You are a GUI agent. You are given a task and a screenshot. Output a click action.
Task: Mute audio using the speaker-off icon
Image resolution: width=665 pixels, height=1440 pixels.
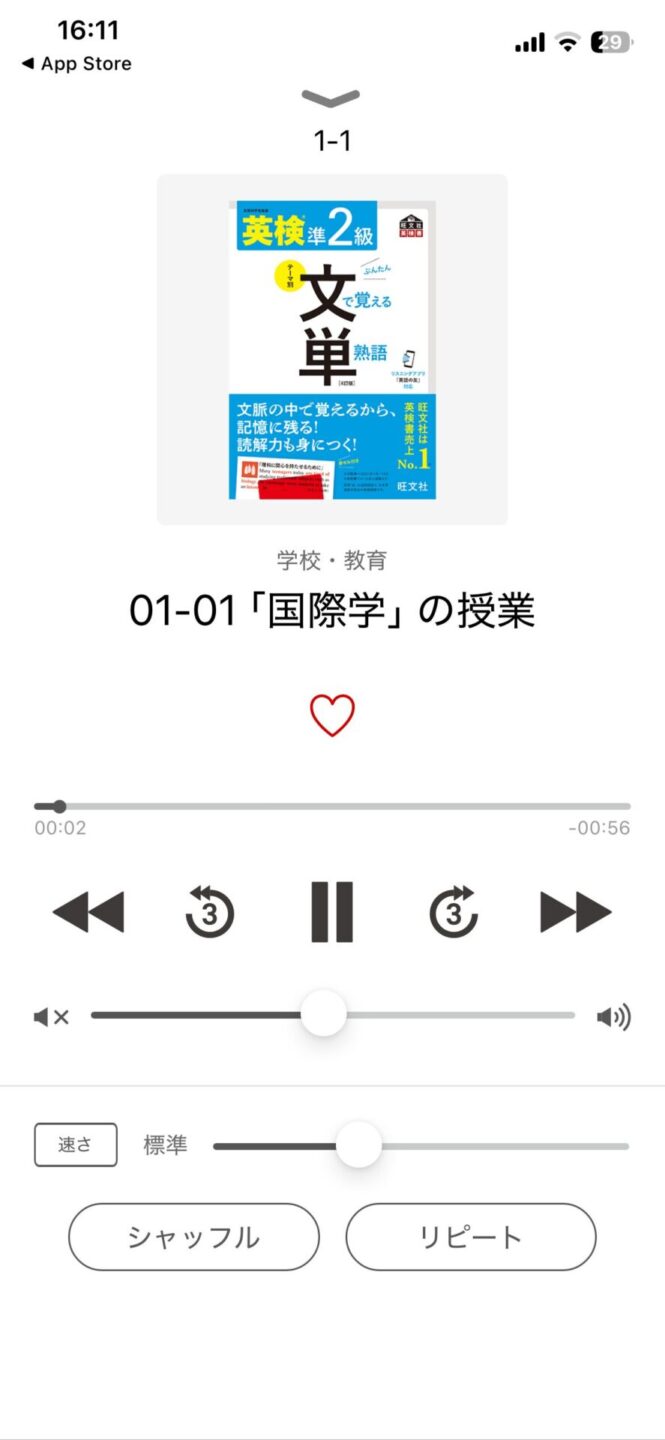pos(51,1017)
